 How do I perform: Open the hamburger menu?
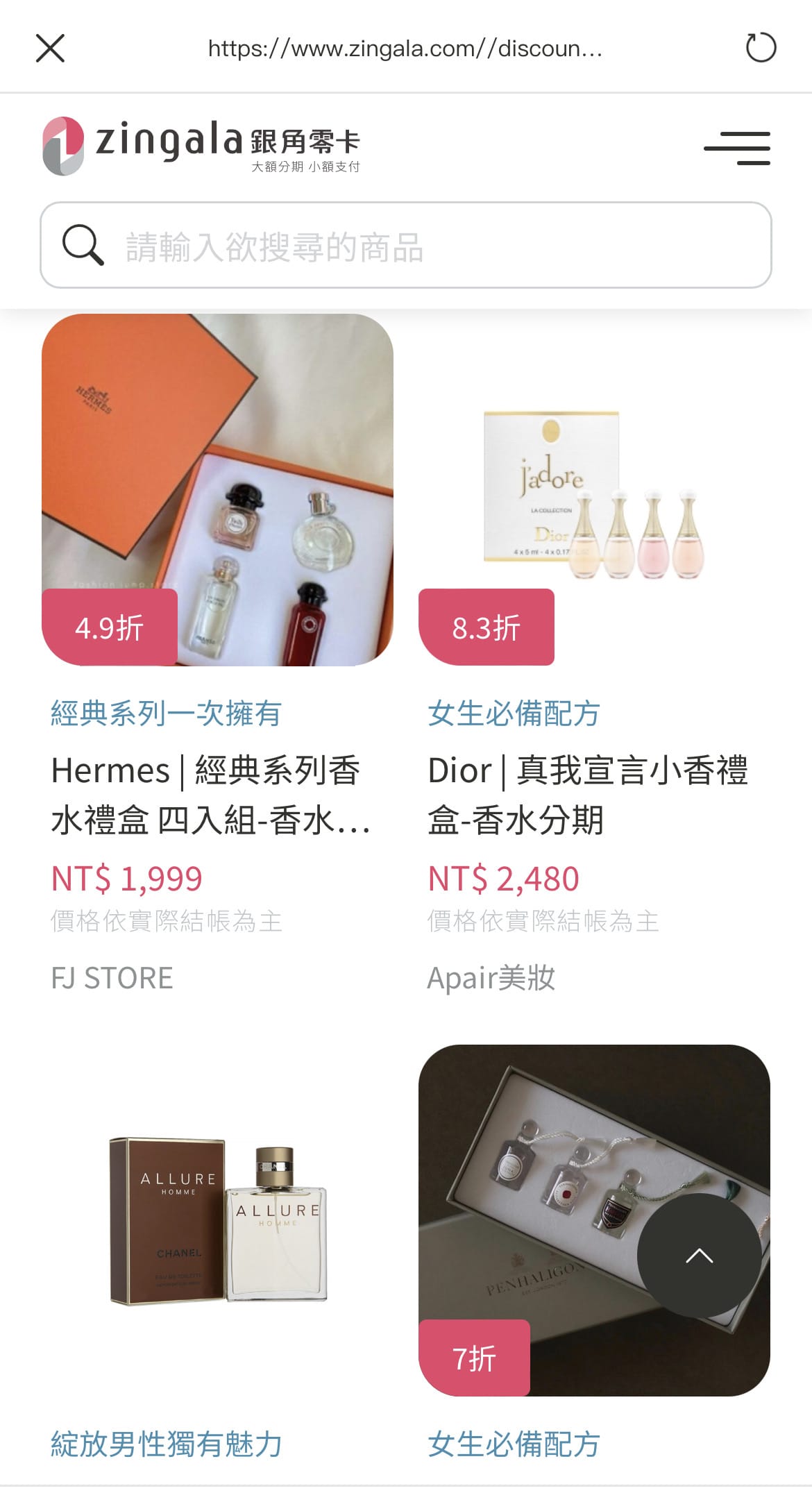pos(737,148)
